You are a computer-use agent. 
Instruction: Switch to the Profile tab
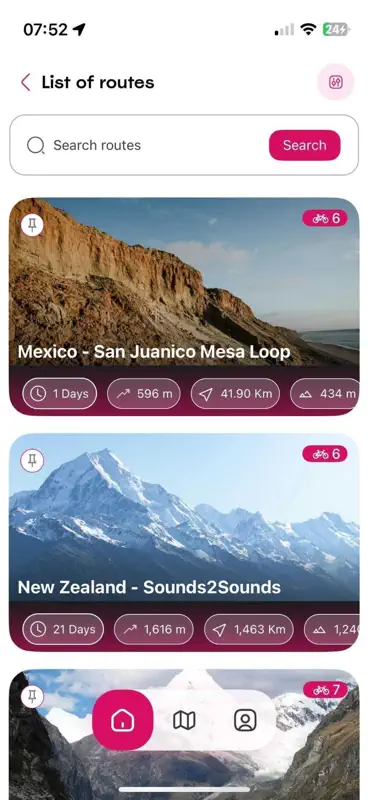click(x=245, y=720)
